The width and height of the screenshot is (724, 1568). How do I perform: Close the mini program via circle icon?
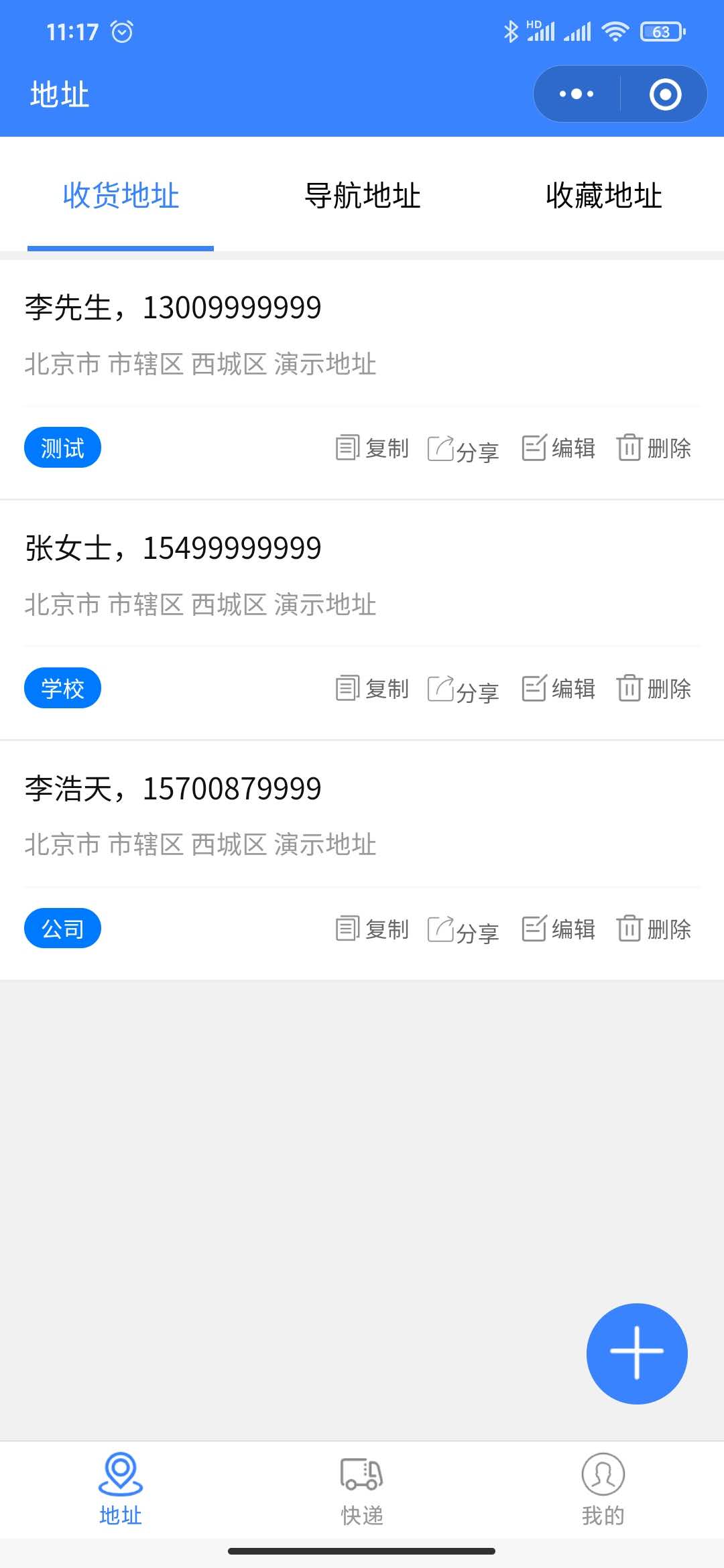(x=665, y=94)
